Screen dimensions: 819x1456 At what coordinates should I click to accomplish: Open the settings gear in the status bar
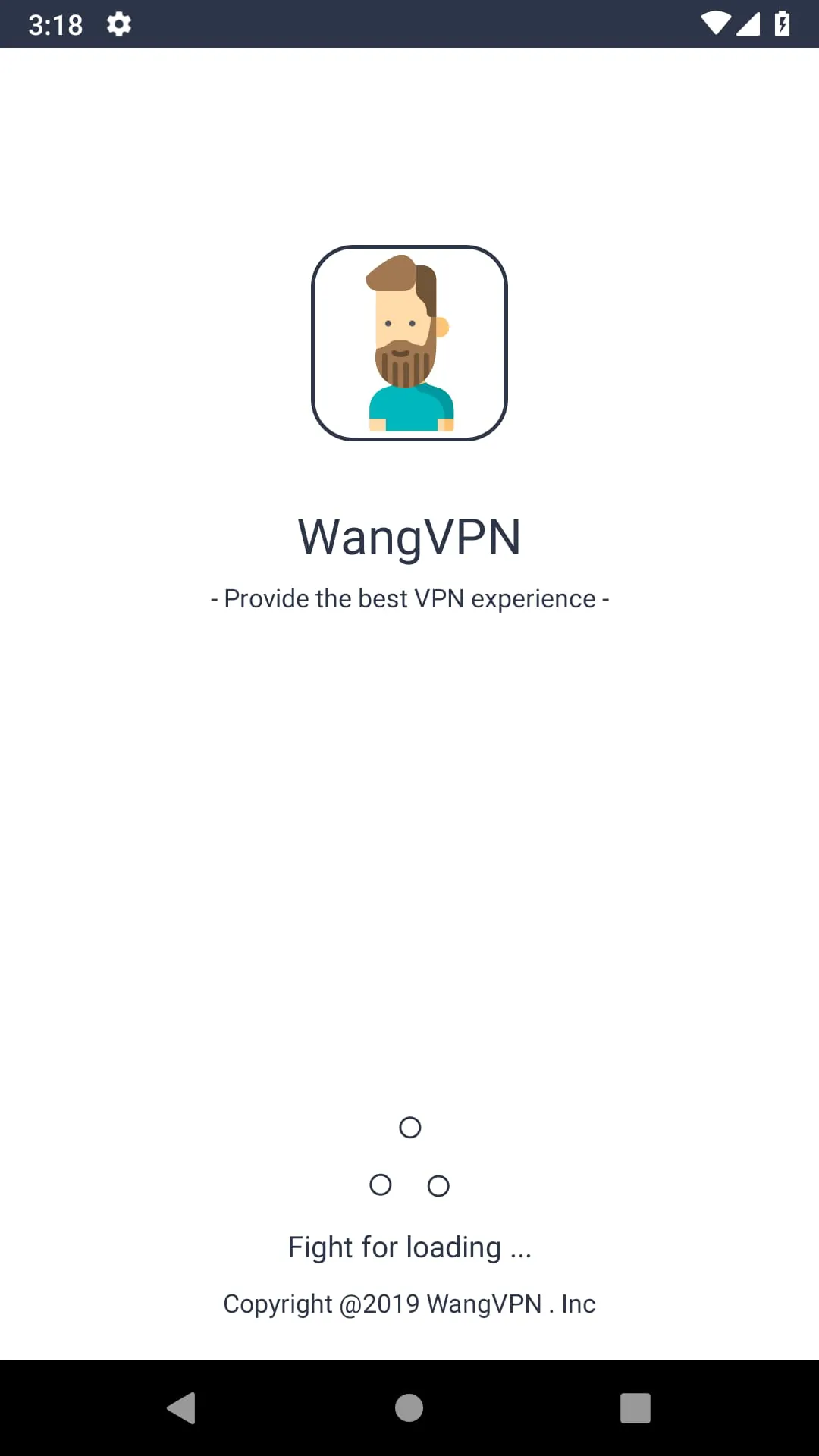pos(119,24)
